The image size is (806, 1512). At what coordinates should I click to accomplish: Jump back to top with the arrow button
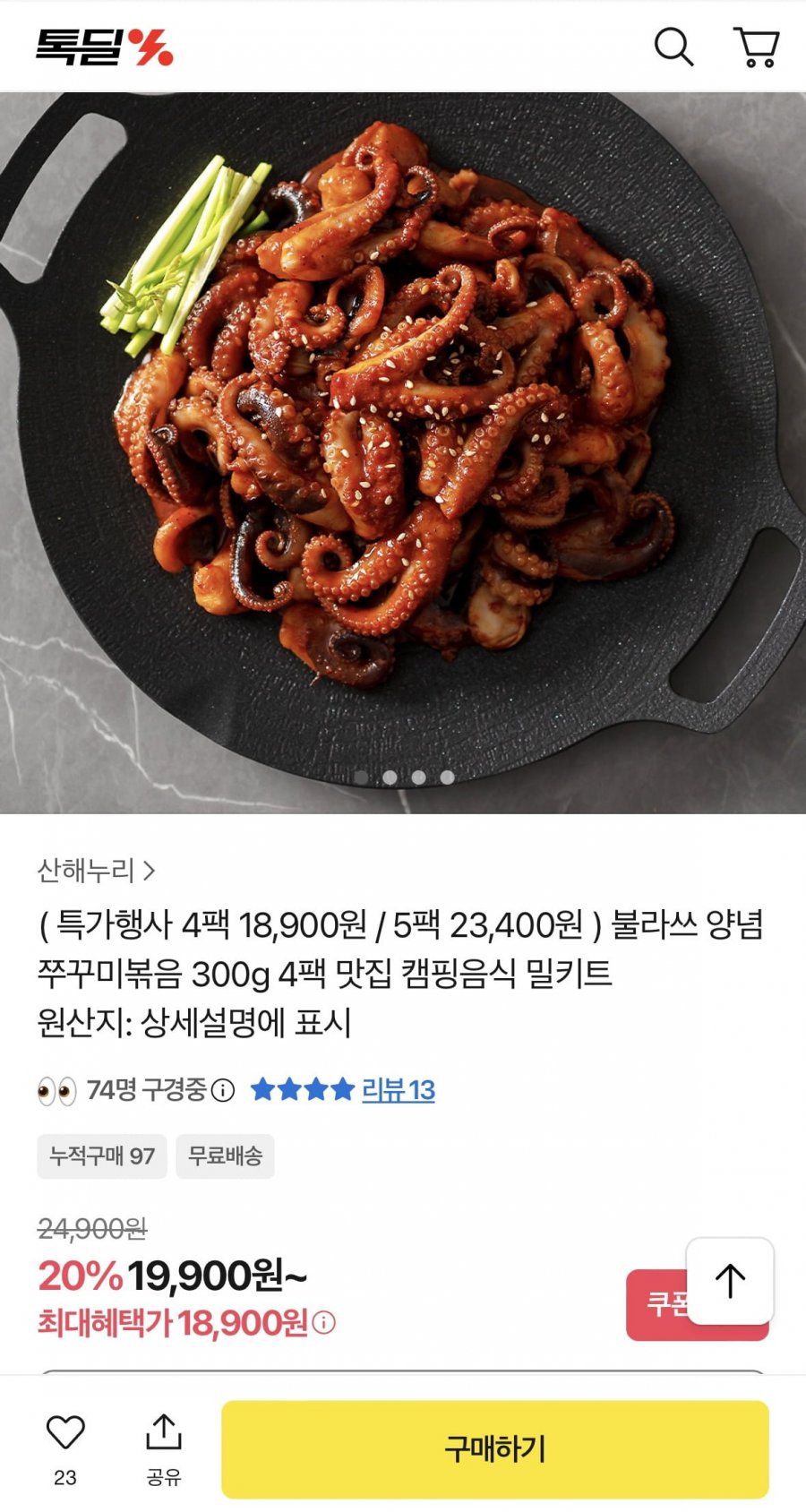click(x=730, y=1281)
